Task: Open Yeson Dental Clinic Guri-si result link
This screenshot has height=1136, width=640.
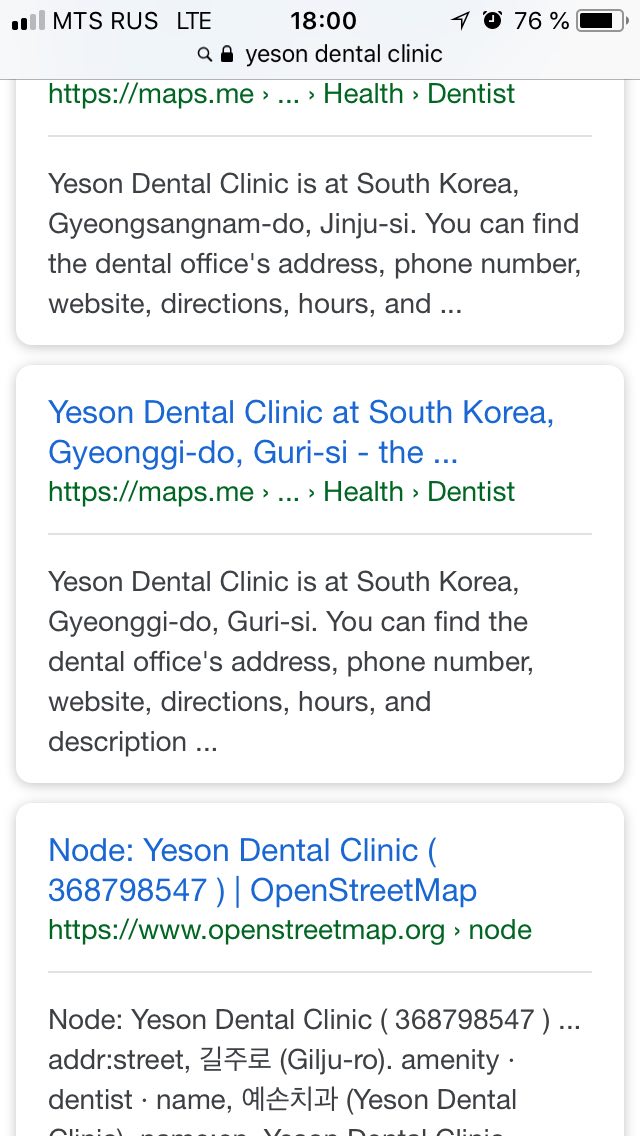Action: coord(301,433)
